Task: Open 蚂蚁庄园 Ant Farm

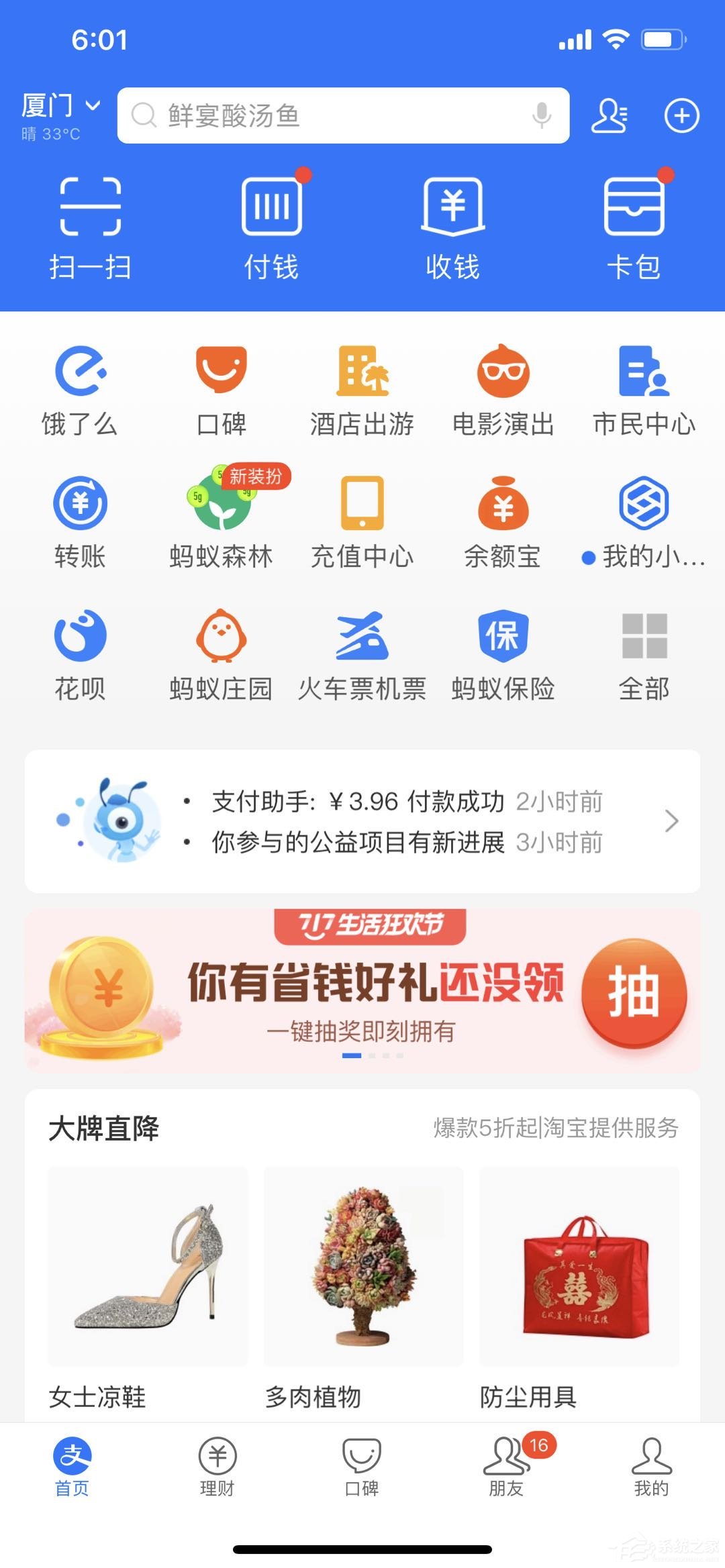Action: (x=222, y=651)
